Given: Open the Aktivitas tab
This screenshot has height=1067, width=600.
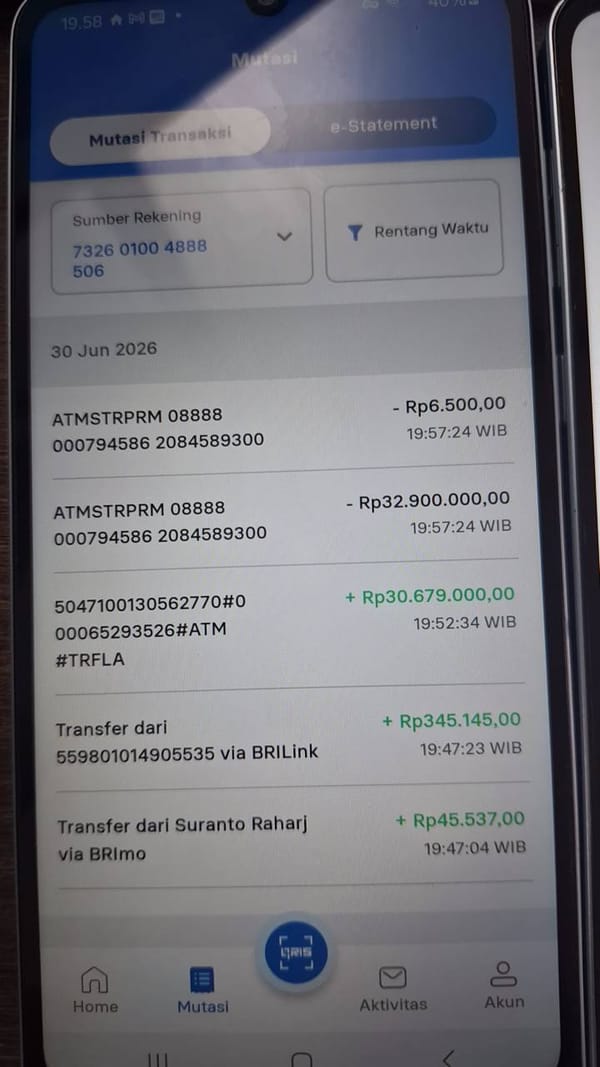Looking at the screenshot, I should [393, 988].
